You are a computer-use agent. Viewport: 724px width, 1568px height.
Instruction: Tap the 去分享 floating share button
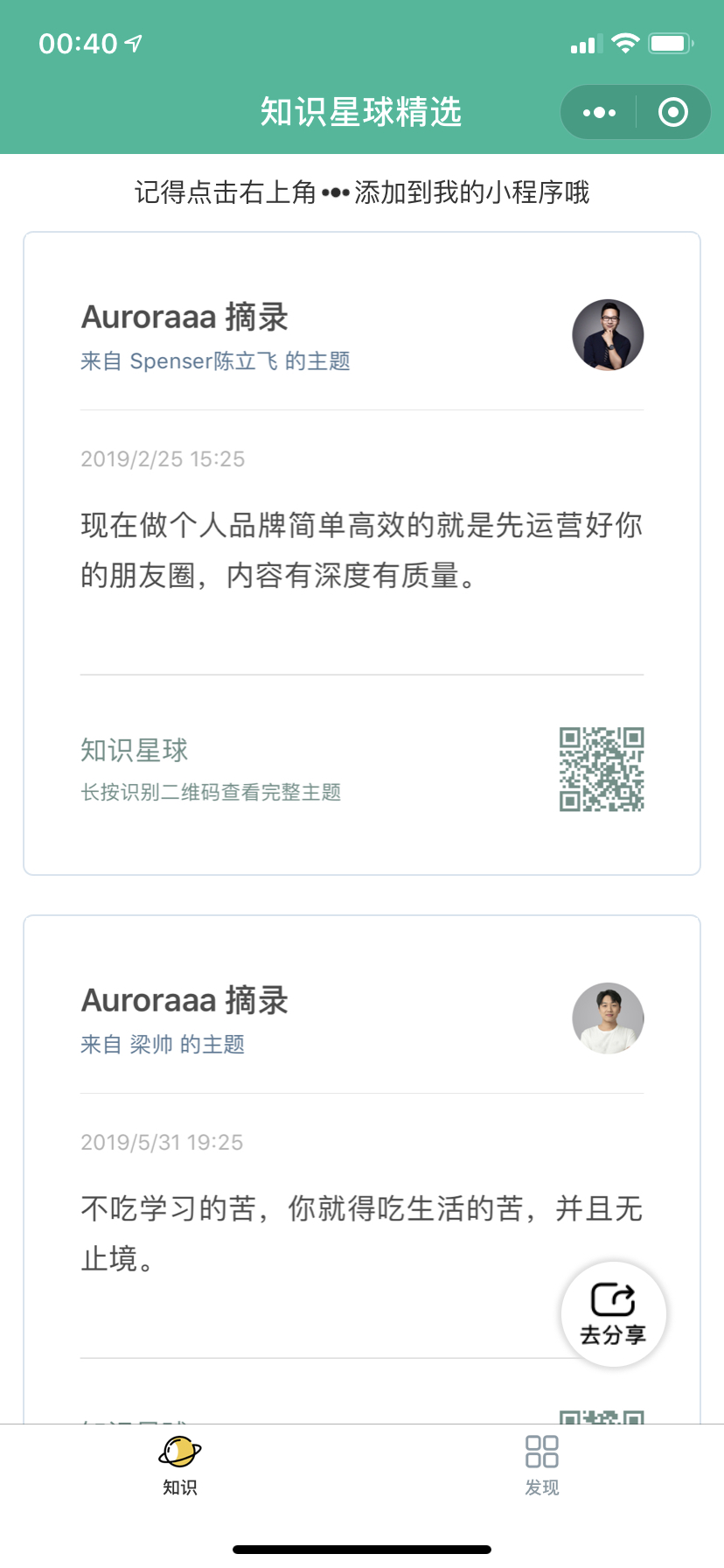[614, 1313]
